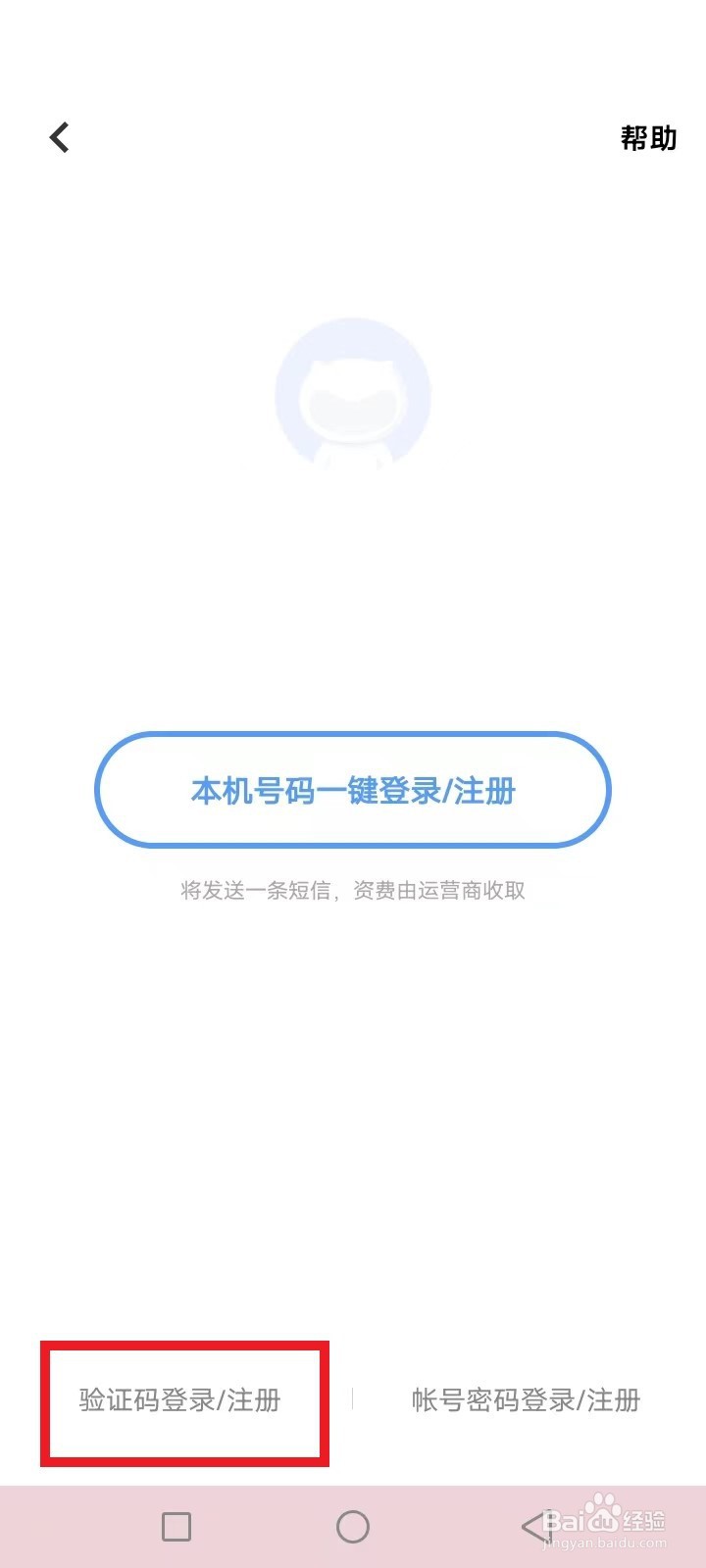Tap the one-key login rounded pill
706x1568 pixels.
click(353, 790)
